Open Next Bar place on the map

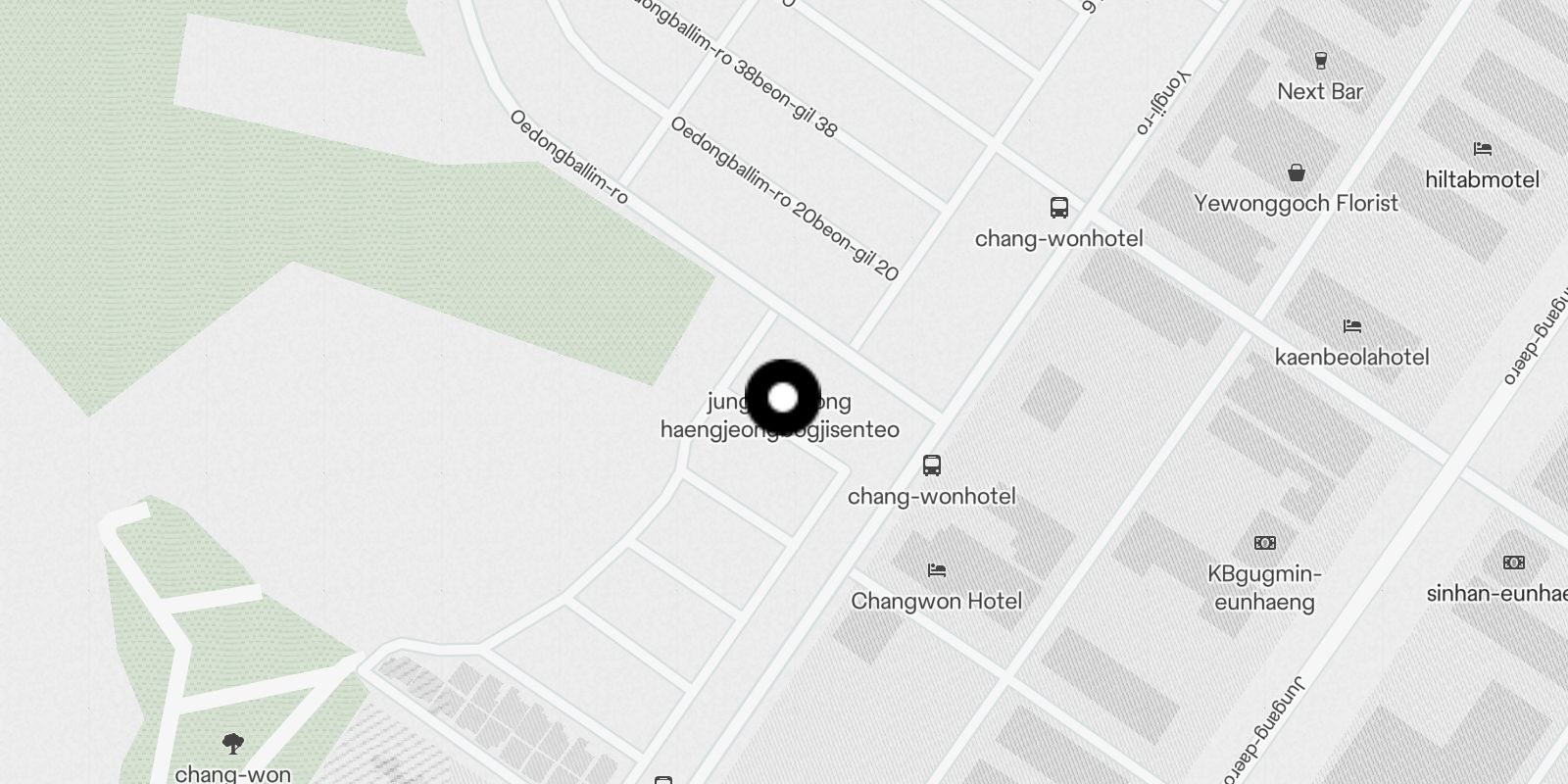coord(1320,62)
